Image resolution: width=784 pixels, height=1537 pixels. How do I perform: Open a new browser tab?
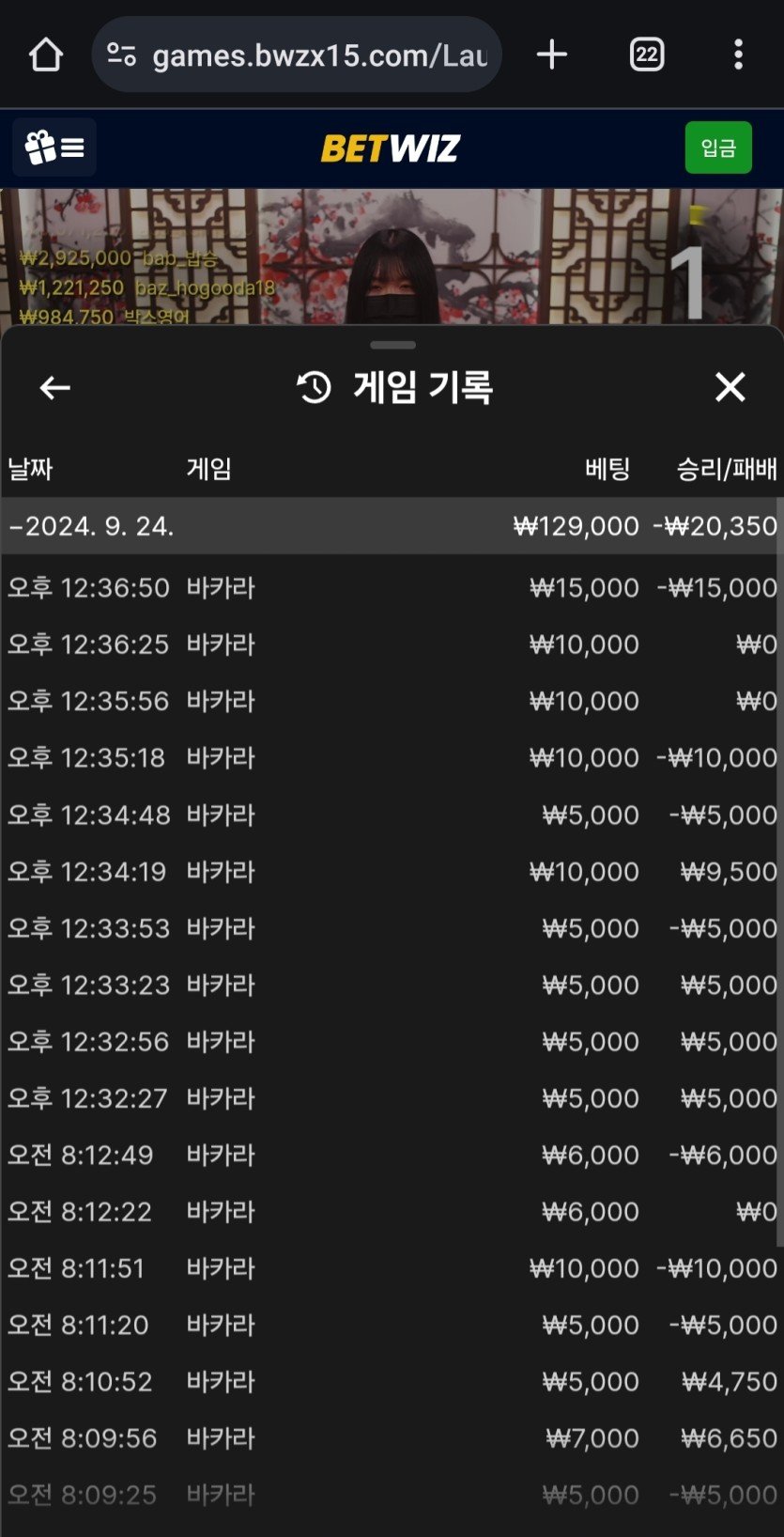point(552,55)
